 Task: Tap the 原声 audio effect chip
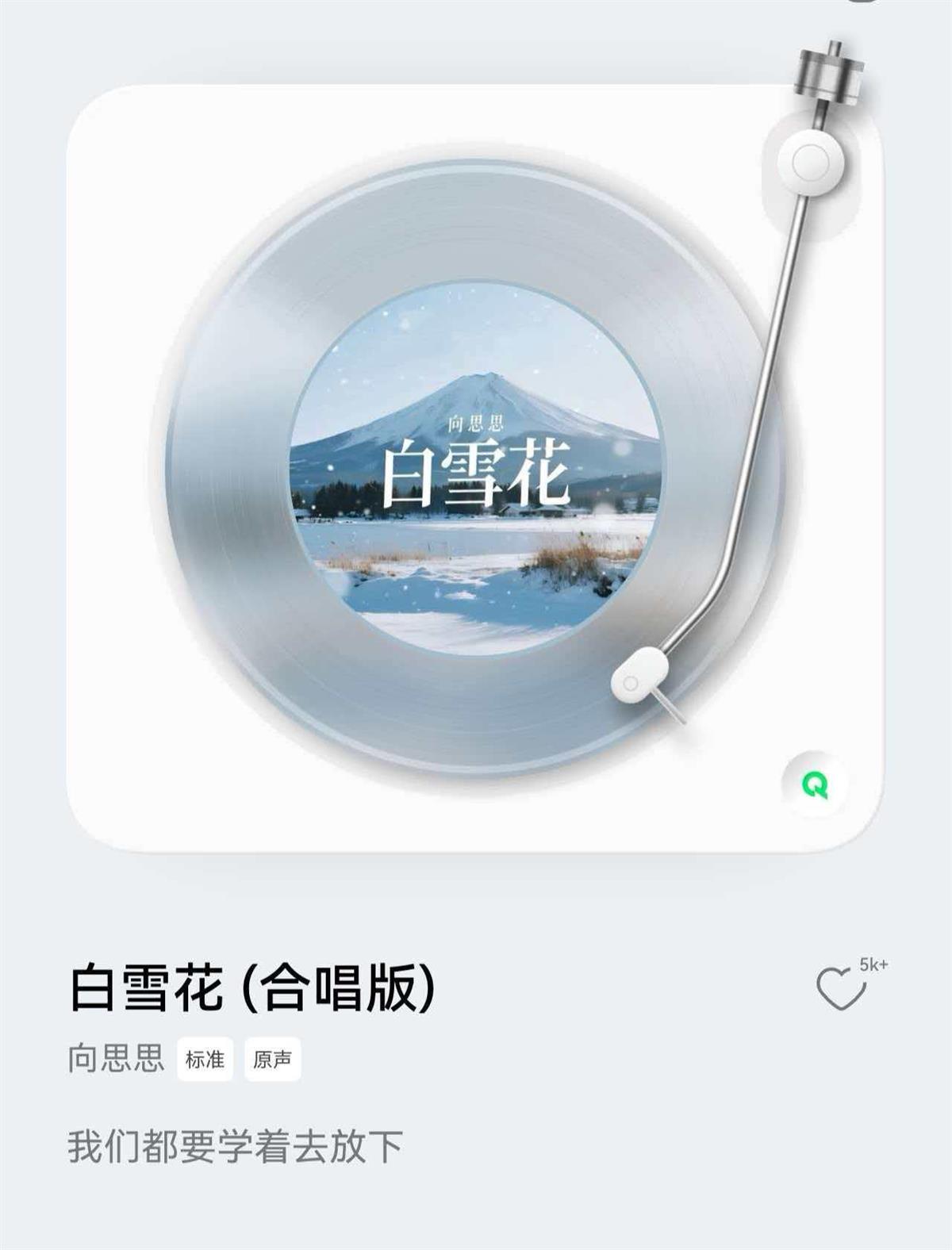pos(272,1060)
